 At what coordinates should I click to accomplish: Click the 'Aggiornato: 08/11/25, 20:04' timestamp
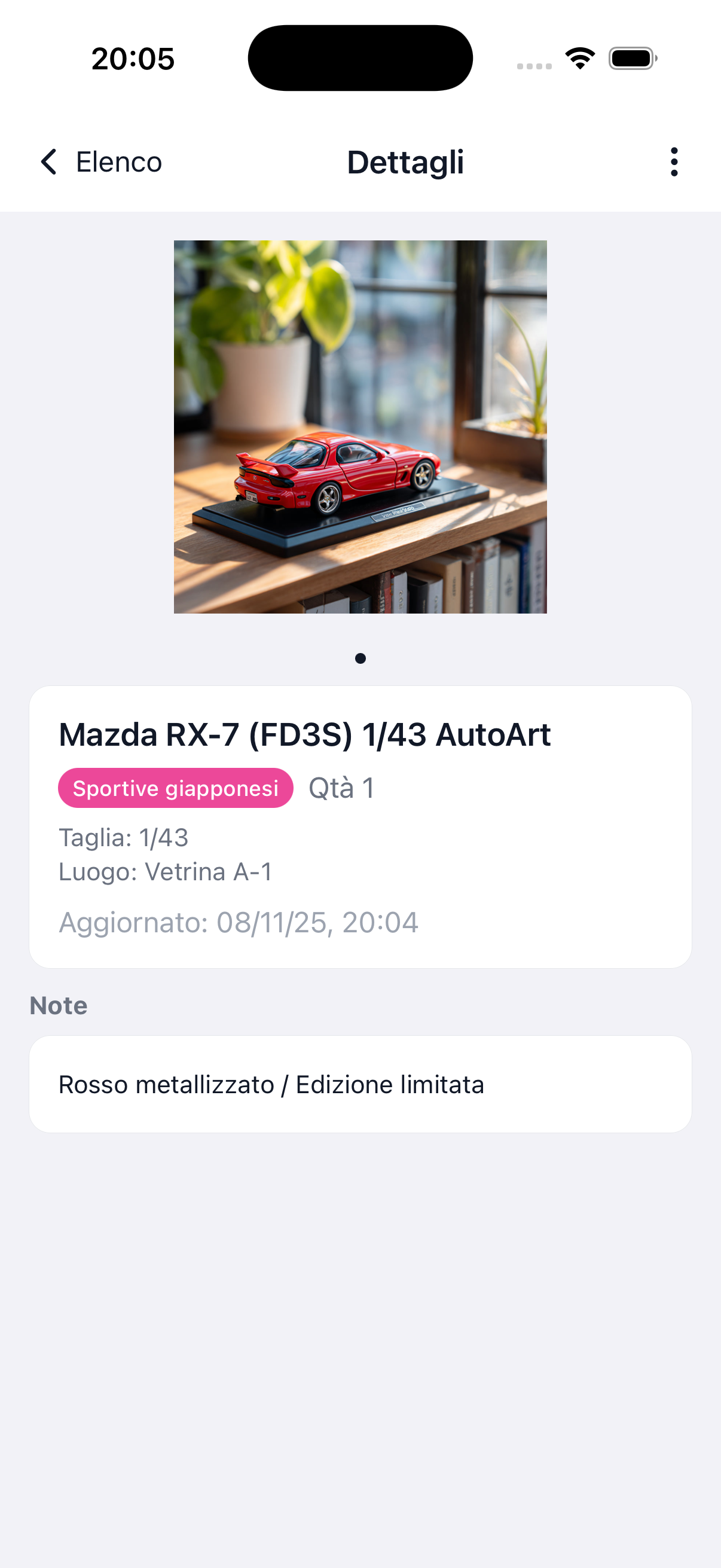(238, 922)
